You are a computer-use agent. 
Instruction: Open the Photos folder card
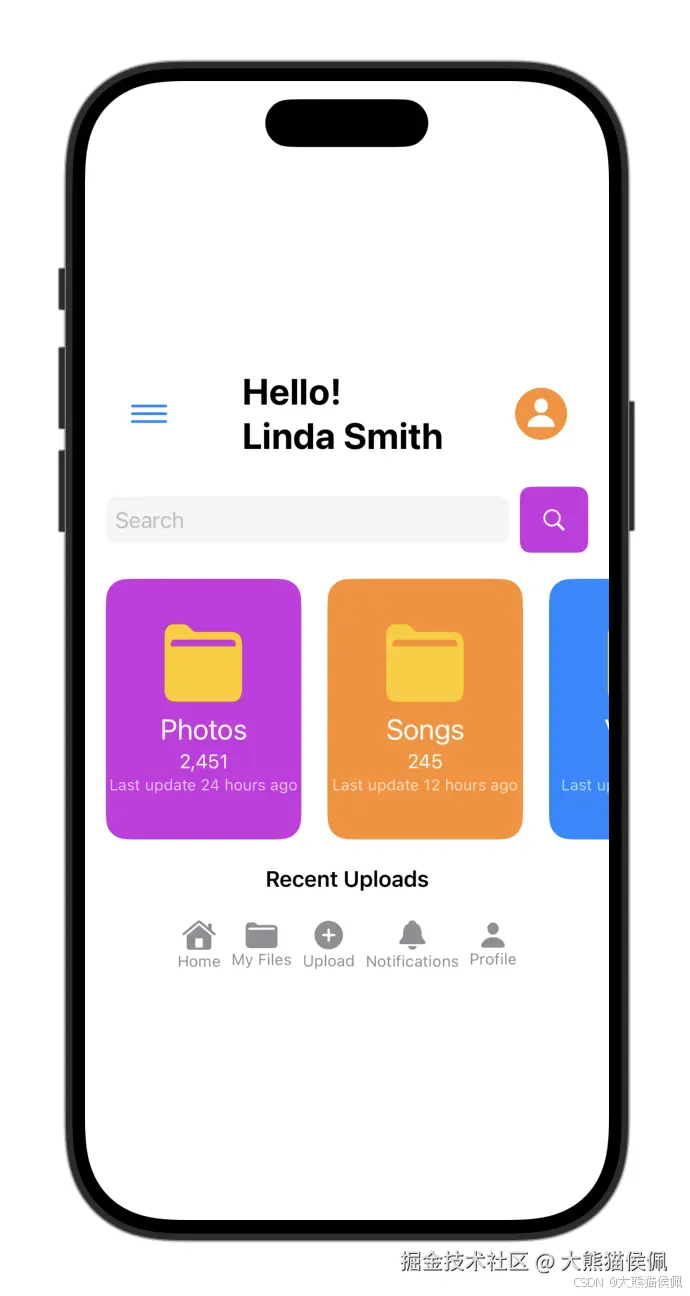coord(203,709)
